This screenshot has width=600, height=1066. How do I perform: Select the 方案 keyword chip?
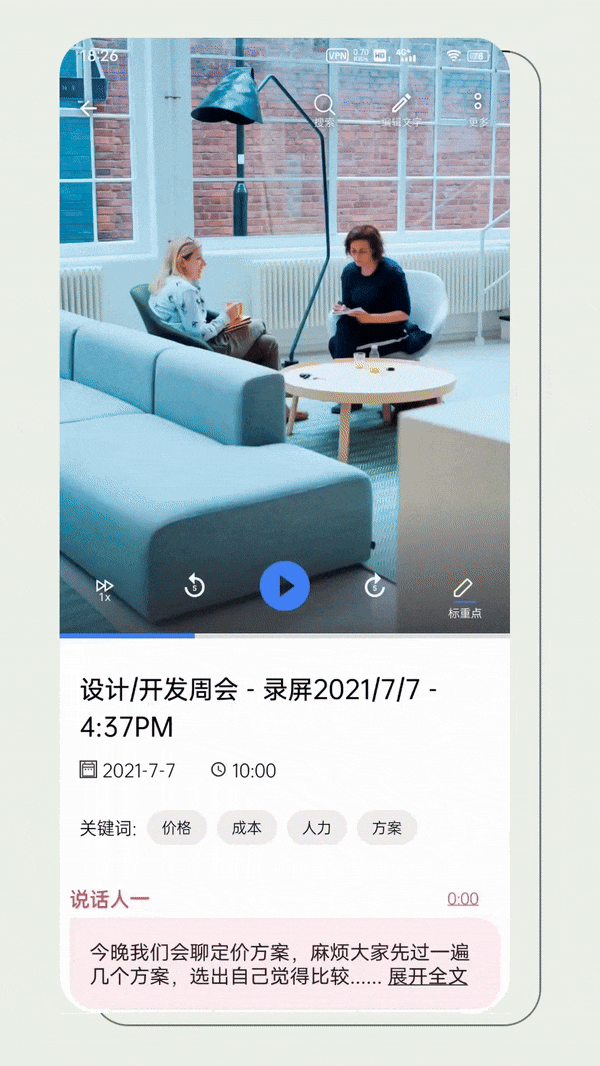(387, 828)
